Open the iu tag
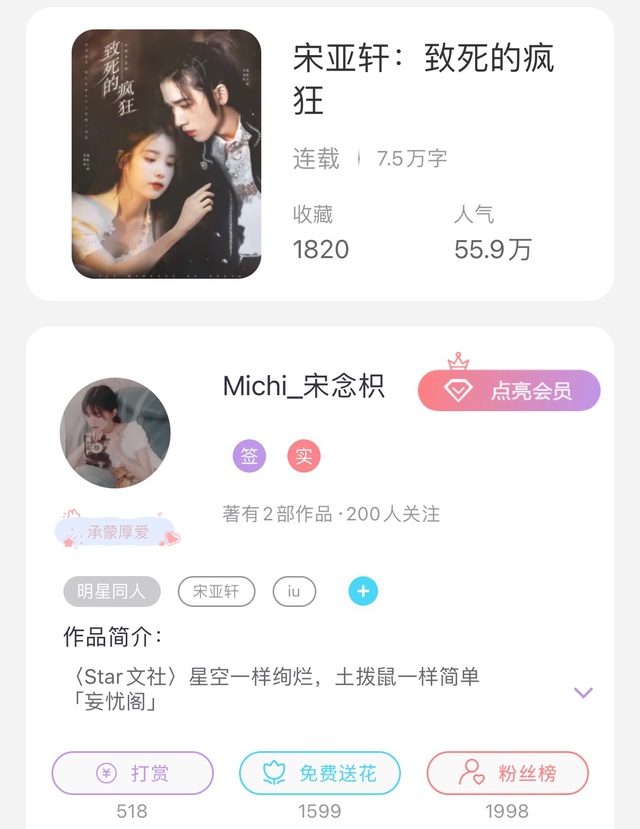The width and height of the screenshot is (640, 829). 294,591
